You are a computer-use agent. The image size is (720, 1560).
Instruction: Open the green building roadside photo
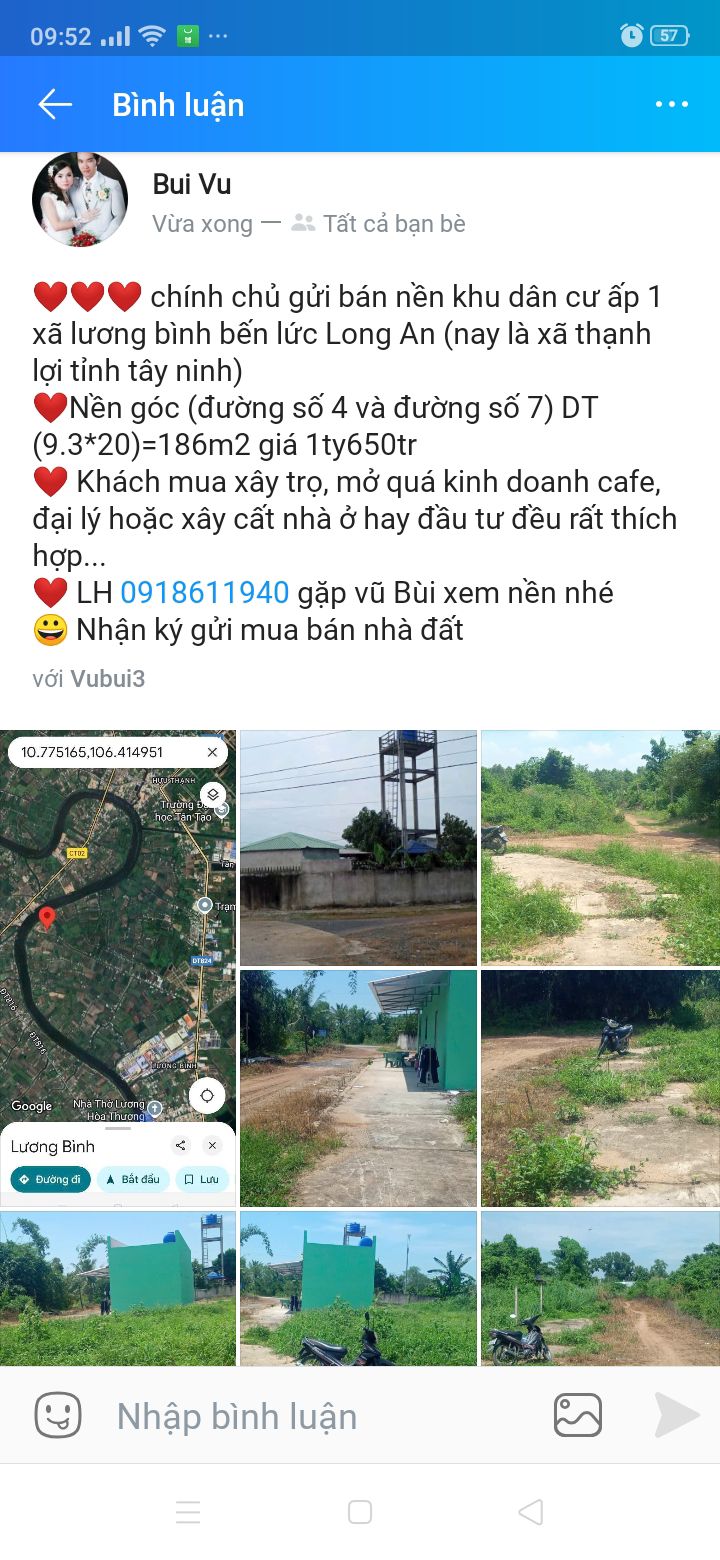(x=358, y=1087)
